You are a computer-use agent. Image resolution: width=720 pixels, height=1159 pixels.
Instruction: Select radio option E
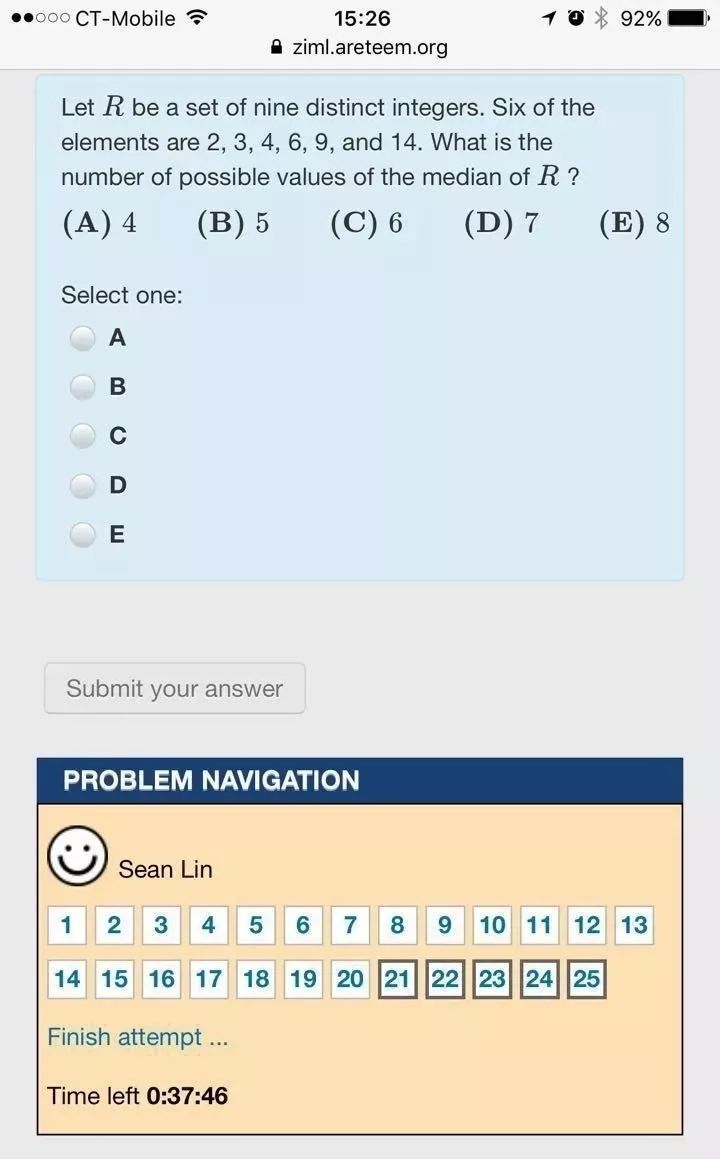coord(83,534)
